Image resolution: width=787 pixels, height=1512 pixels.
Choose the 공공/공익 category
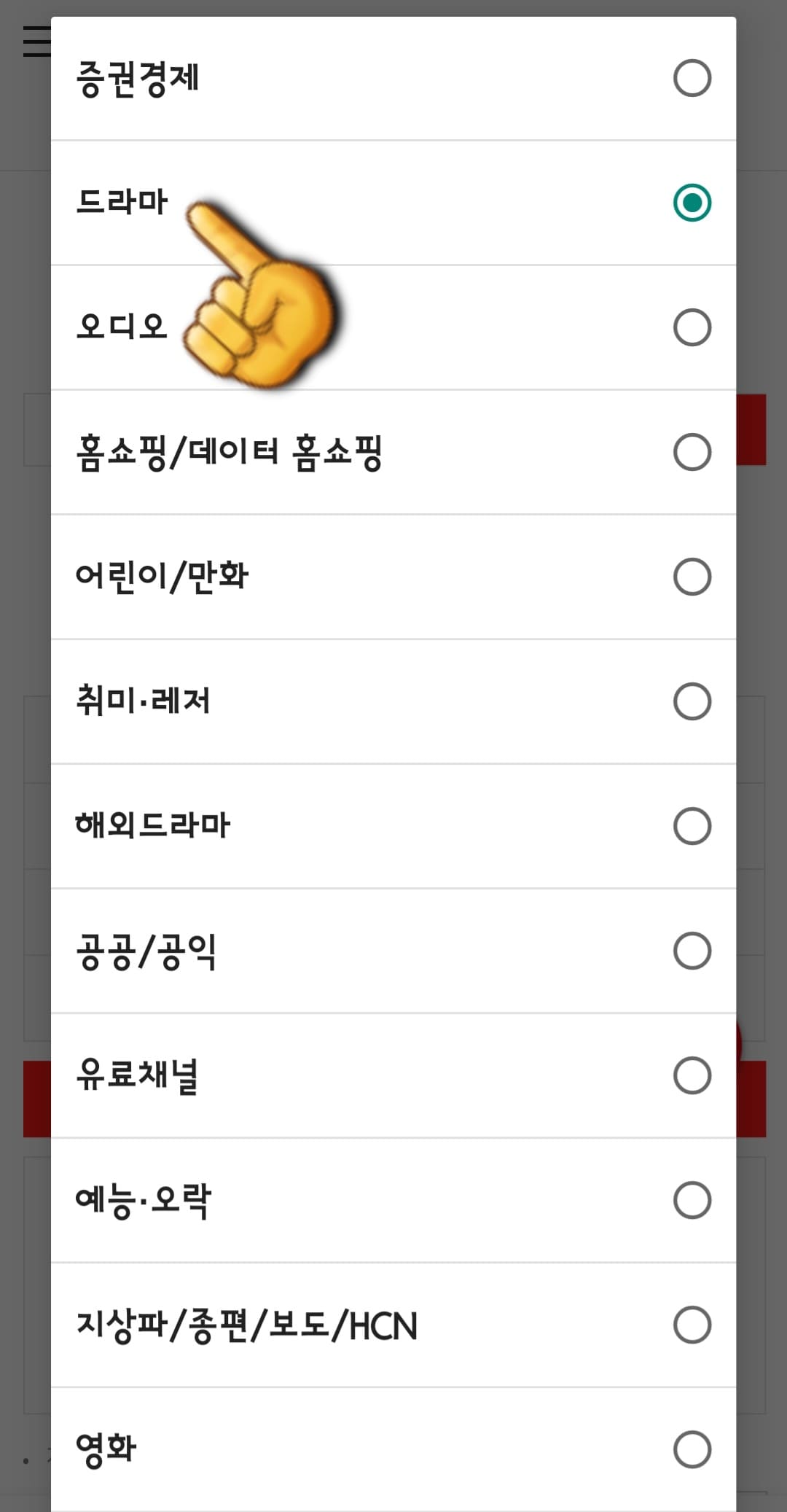[x=691, y=949]
